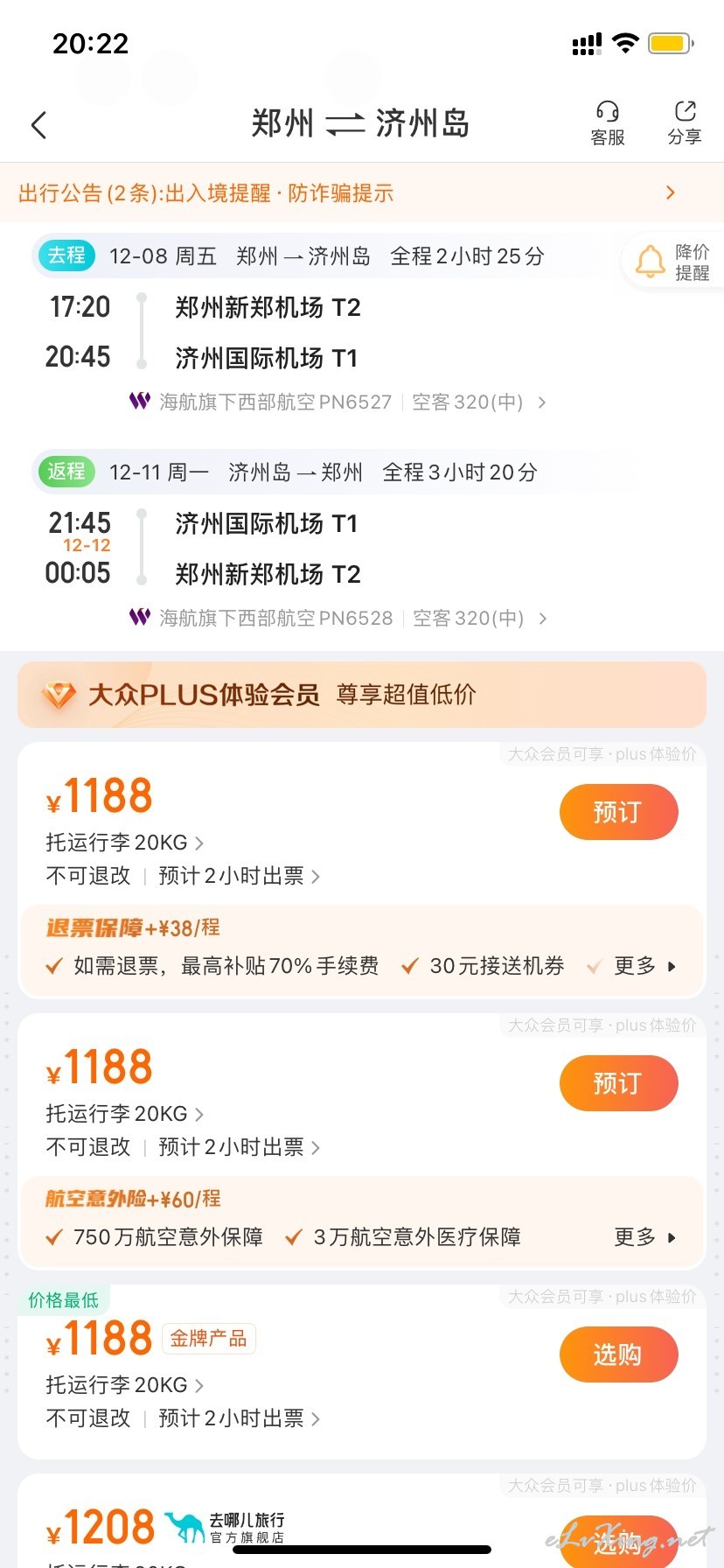This screenshot has height=1568, width=724.
Task: Tap the 分享 share icon
Action: [685, 123]
